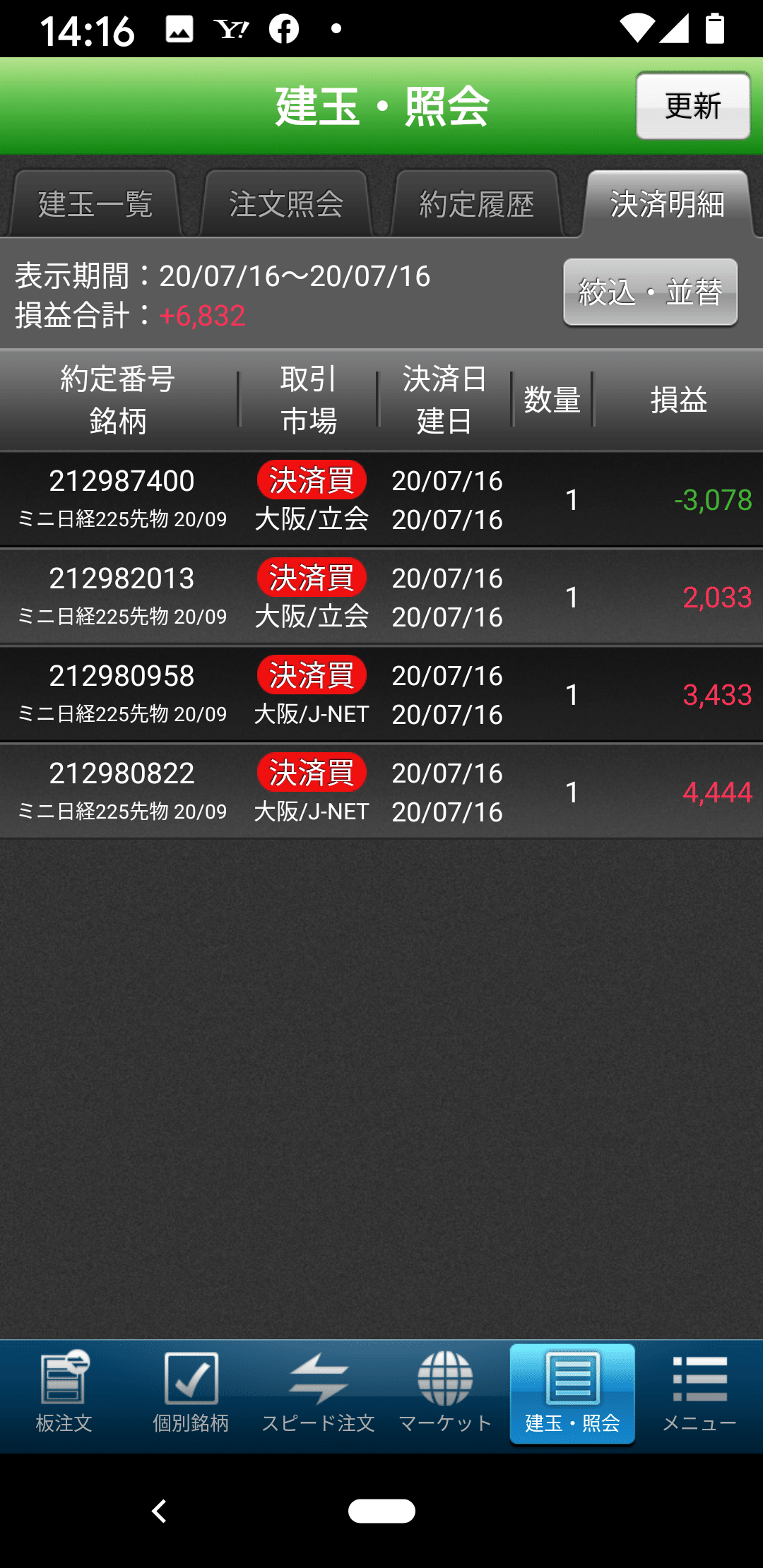Open settlement row 212982013
Screen dimensions: 763x1568
click(381, 598)
